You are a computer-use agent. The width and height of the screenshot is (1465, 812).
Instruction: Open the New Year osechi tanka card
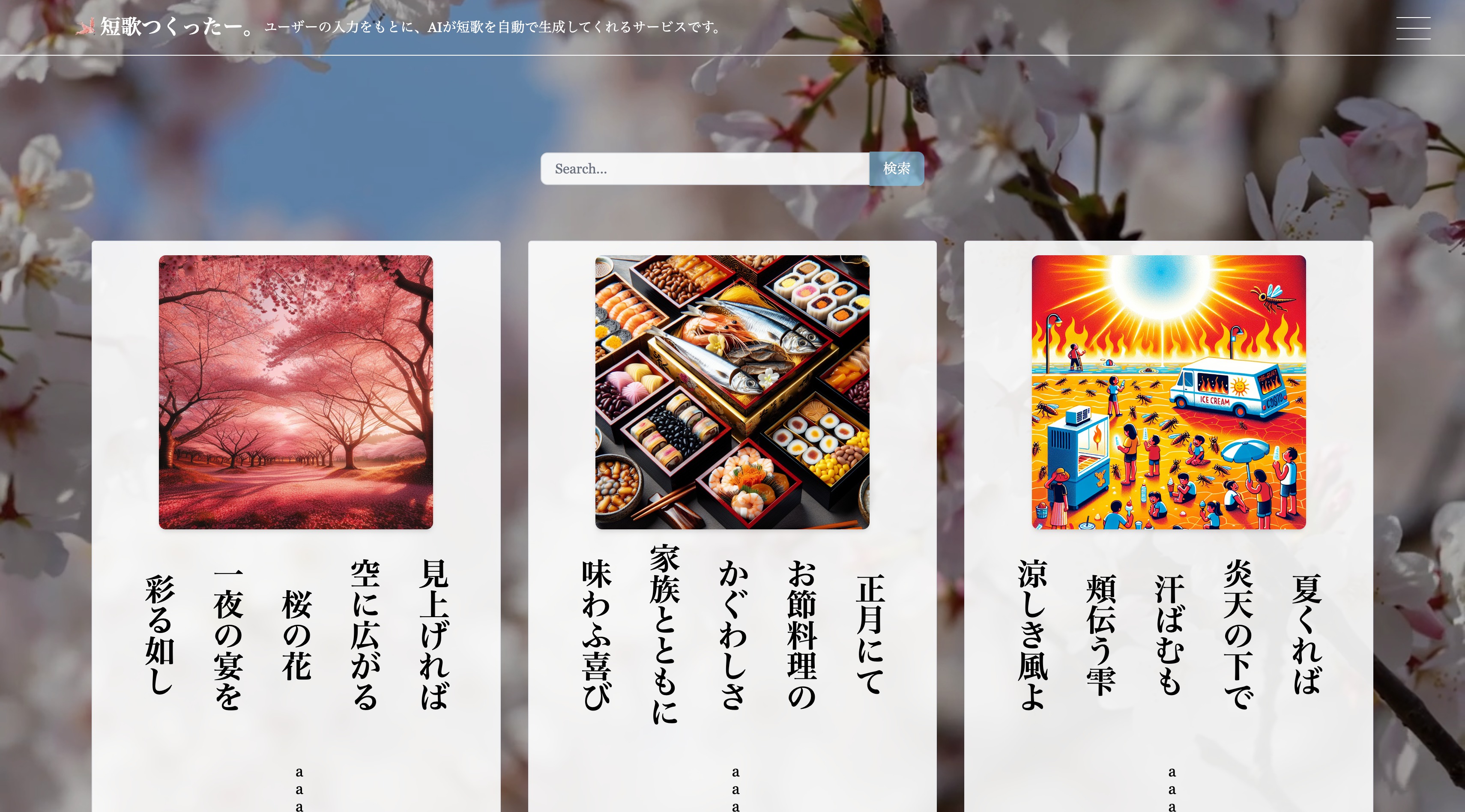point(732,392)
